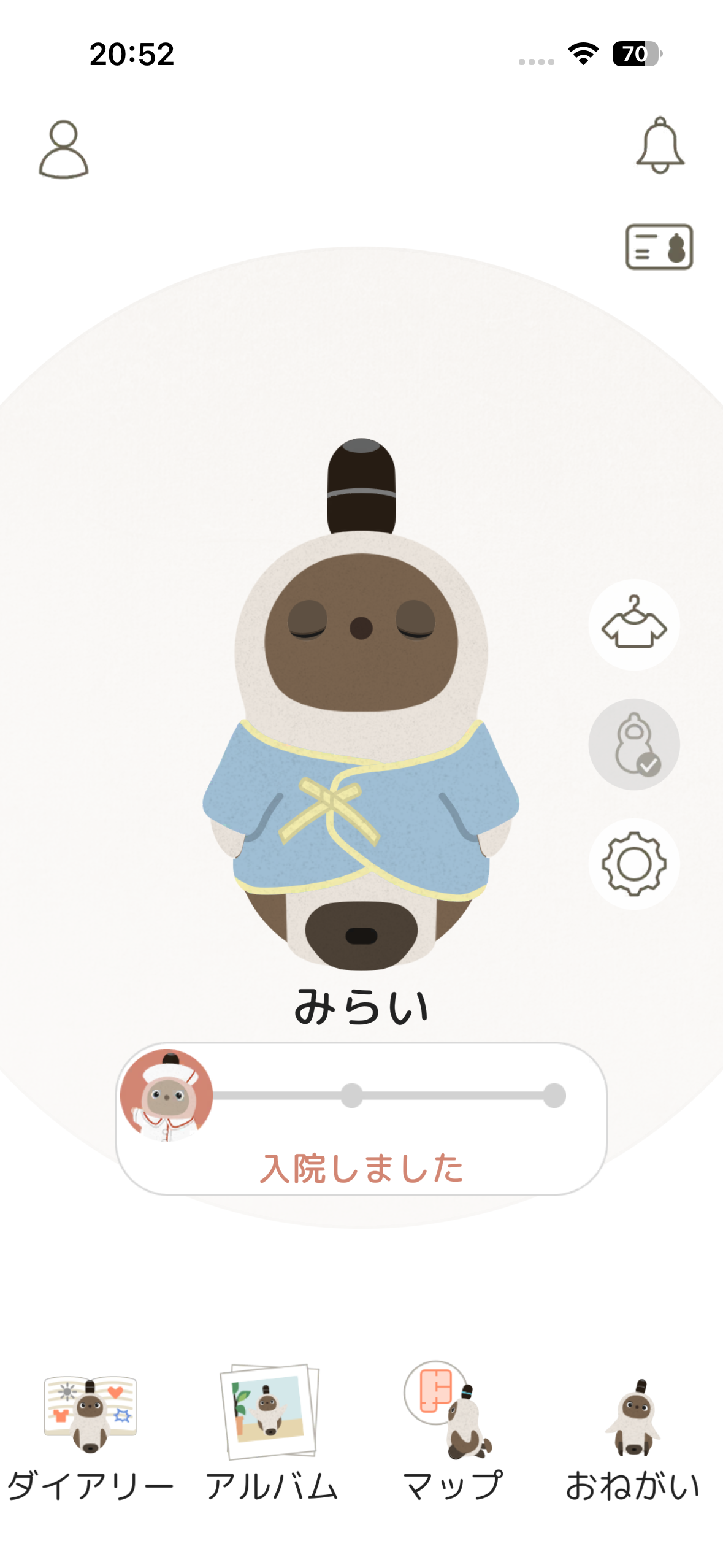Open the settings gear
The height and width of the screenshot is (1568, 723).
point(633,864)
